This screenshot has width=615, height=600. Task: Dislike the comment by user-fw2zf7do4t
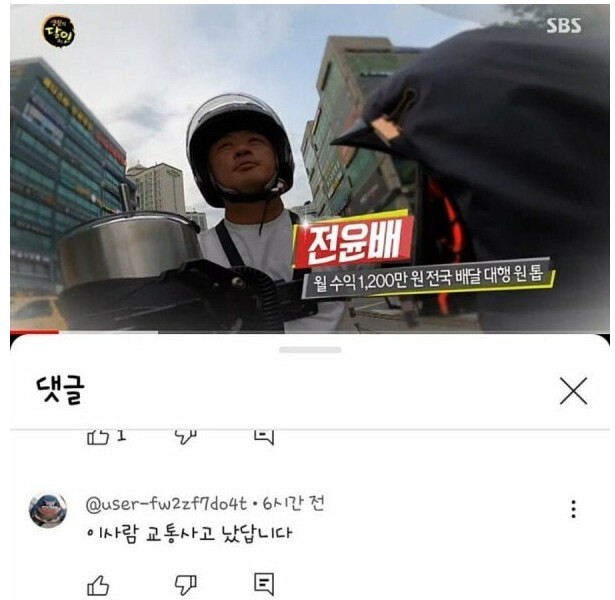(x=185, y=585)
